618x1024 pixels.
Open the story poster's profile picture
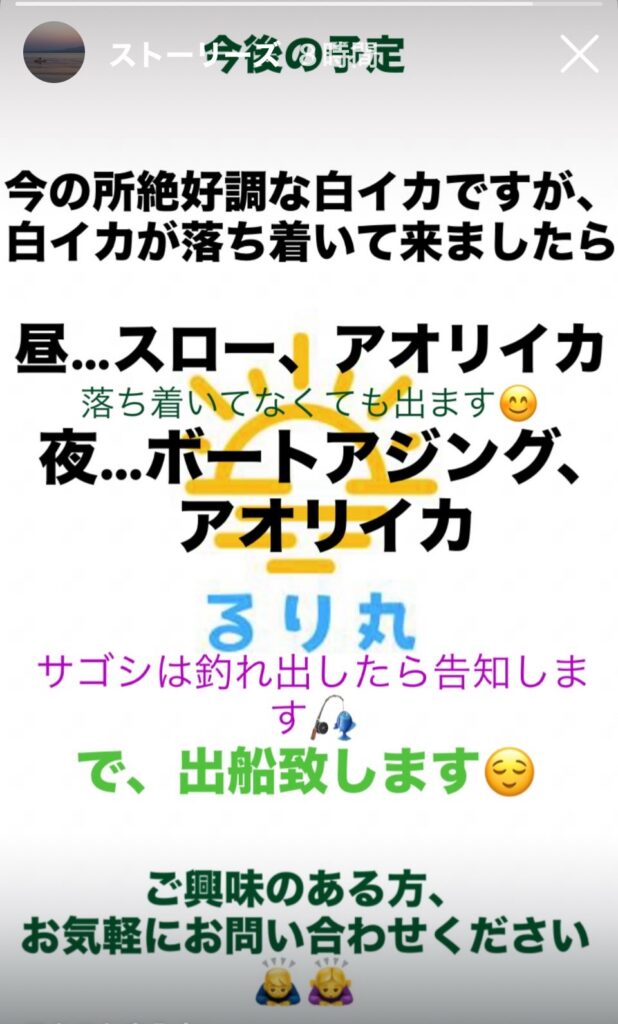53,52
